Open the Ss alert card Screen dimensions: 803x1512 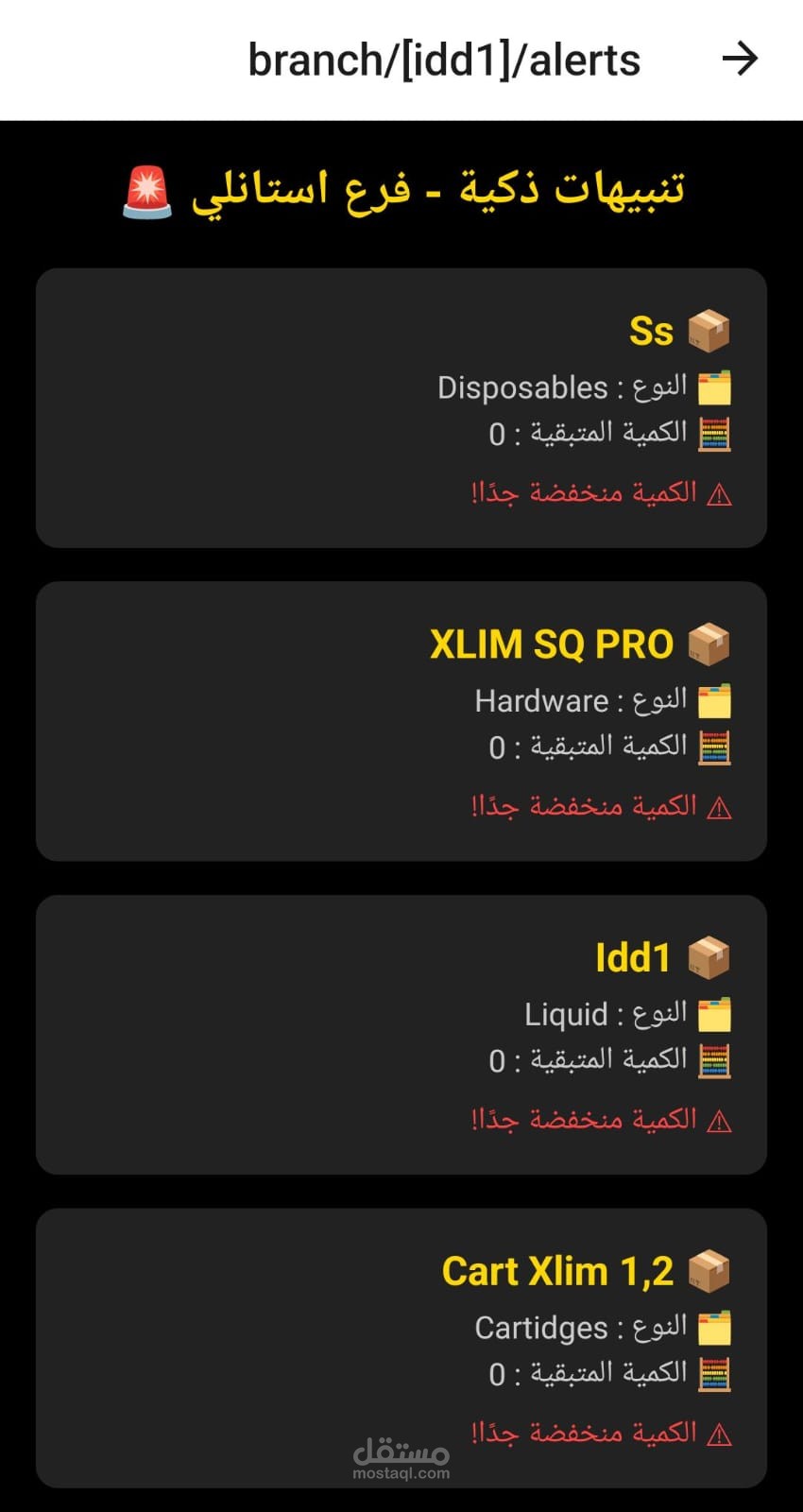tap(401, 407)
